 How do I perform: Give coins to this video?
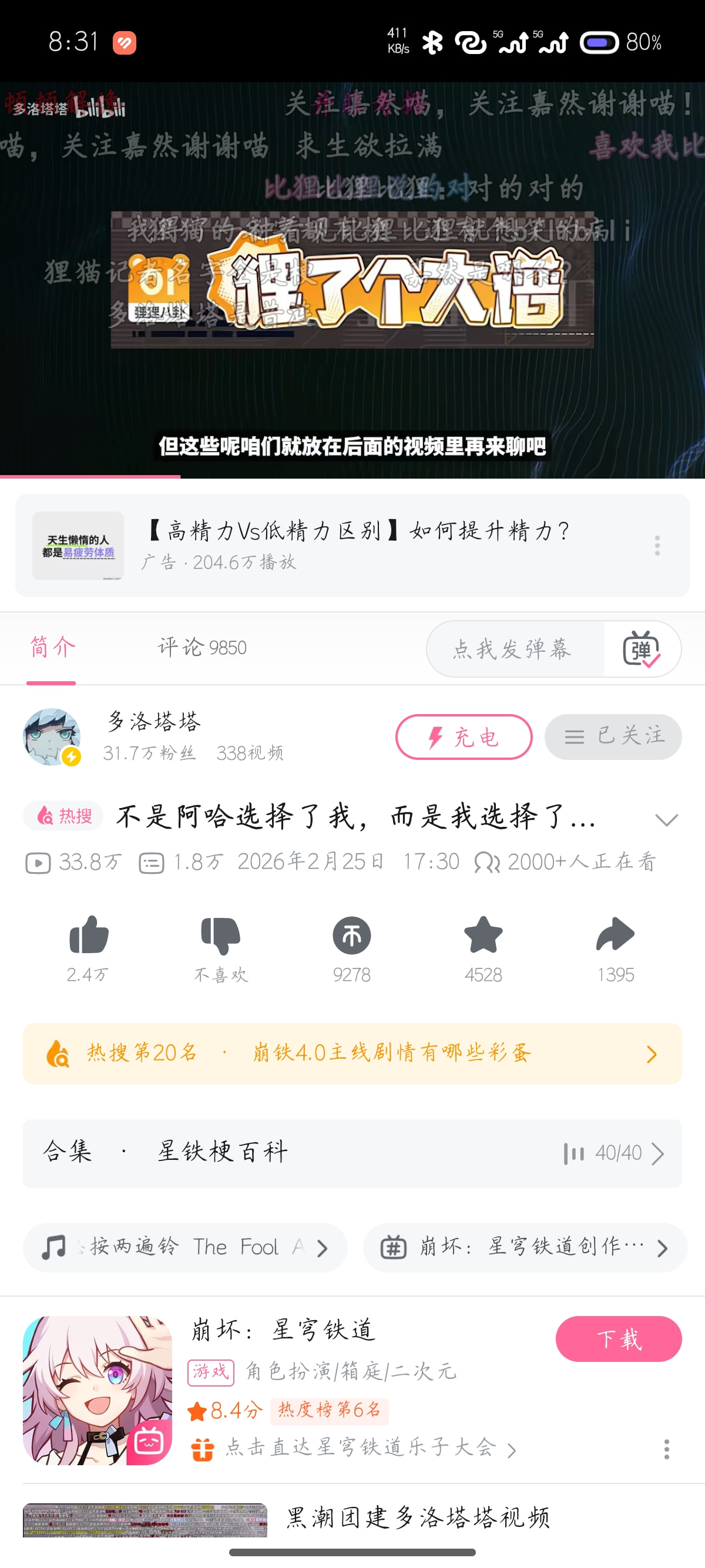pyautogui.click(x=352, y=936)
